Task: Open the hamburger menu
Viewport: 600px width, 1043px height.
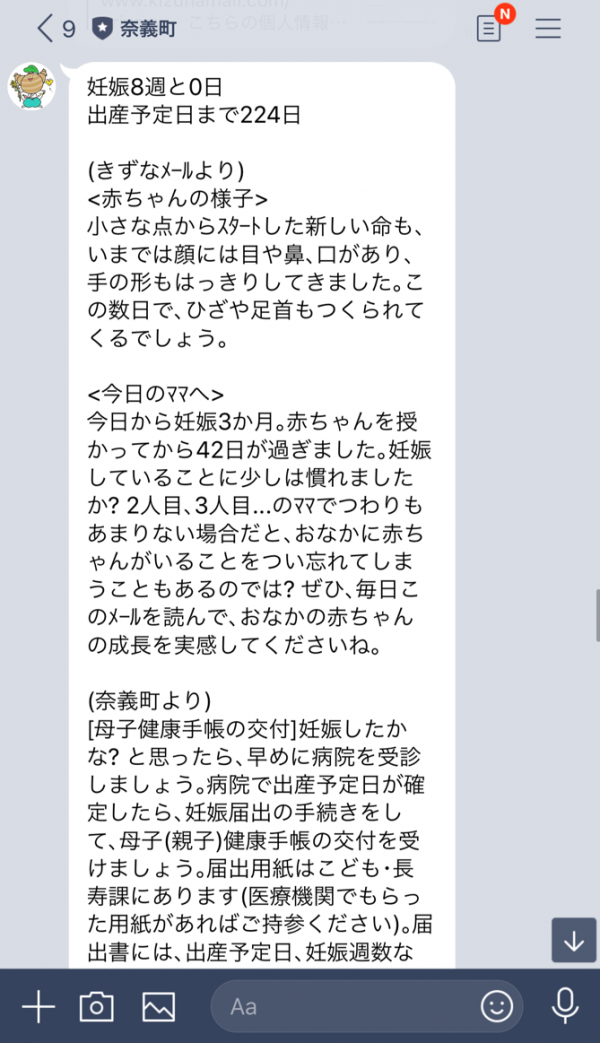Action: [x=548, y=28]
